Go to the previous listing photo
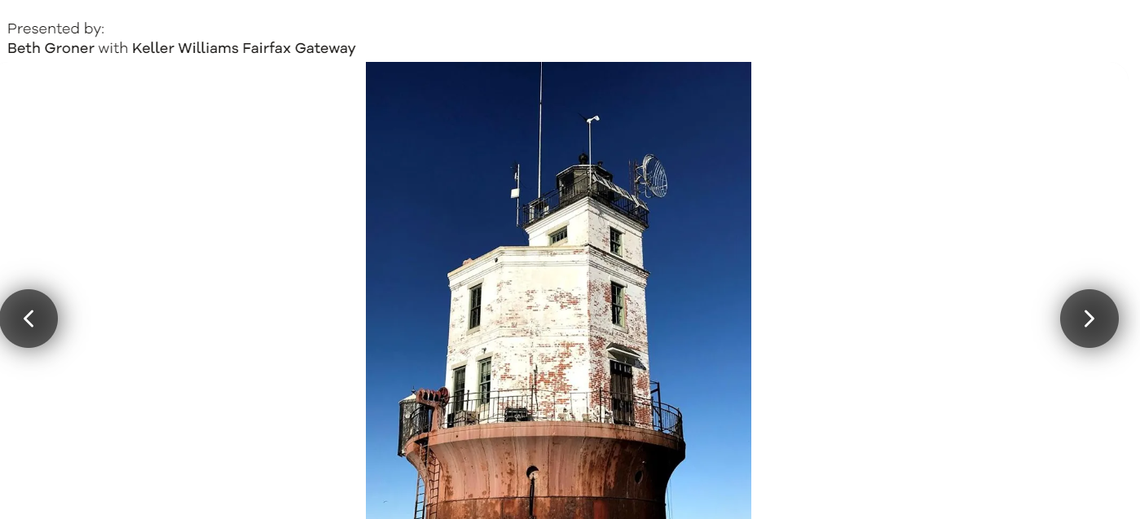1140x519 pixels. tap(29, 318)
